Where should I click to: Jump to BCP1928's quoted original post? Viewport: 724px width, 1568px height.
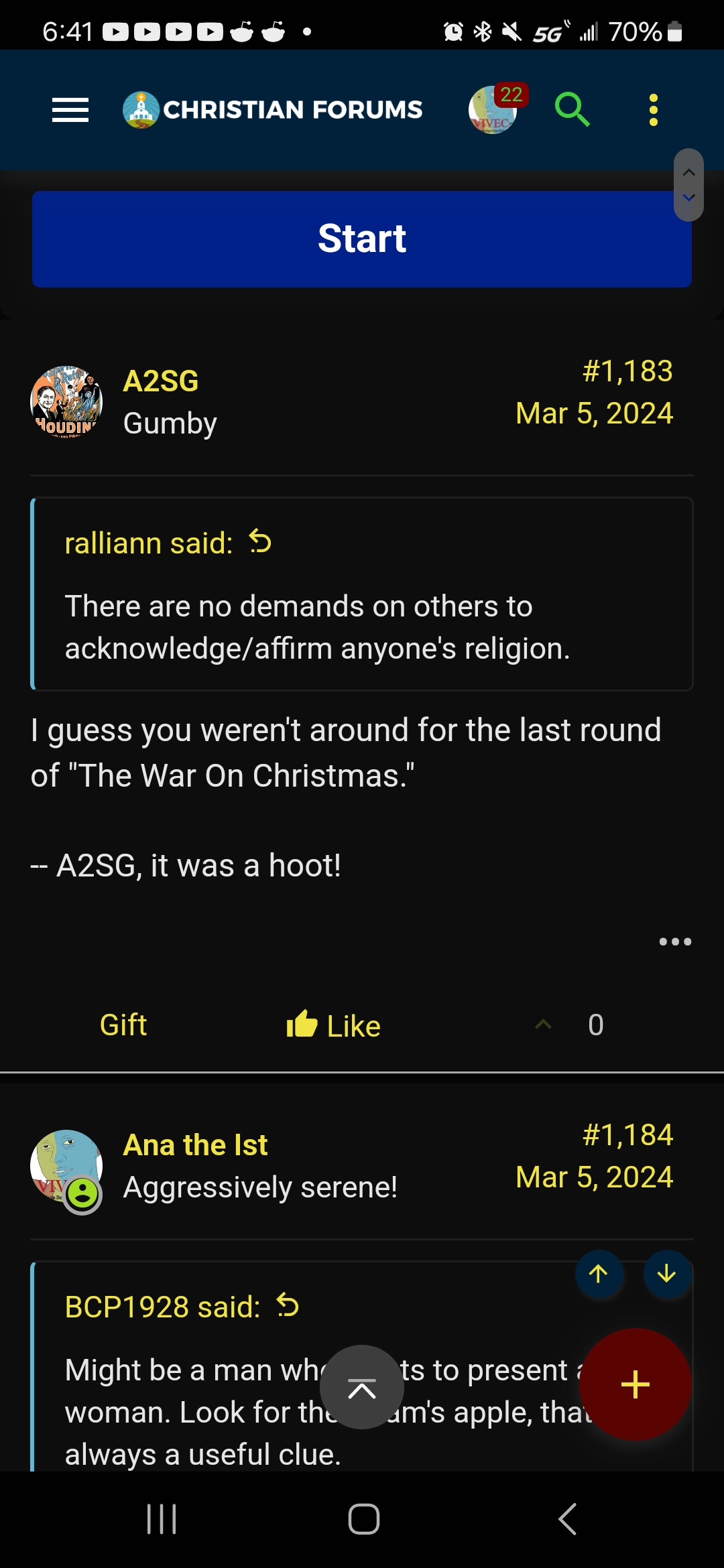click(x=288, y=1305)
